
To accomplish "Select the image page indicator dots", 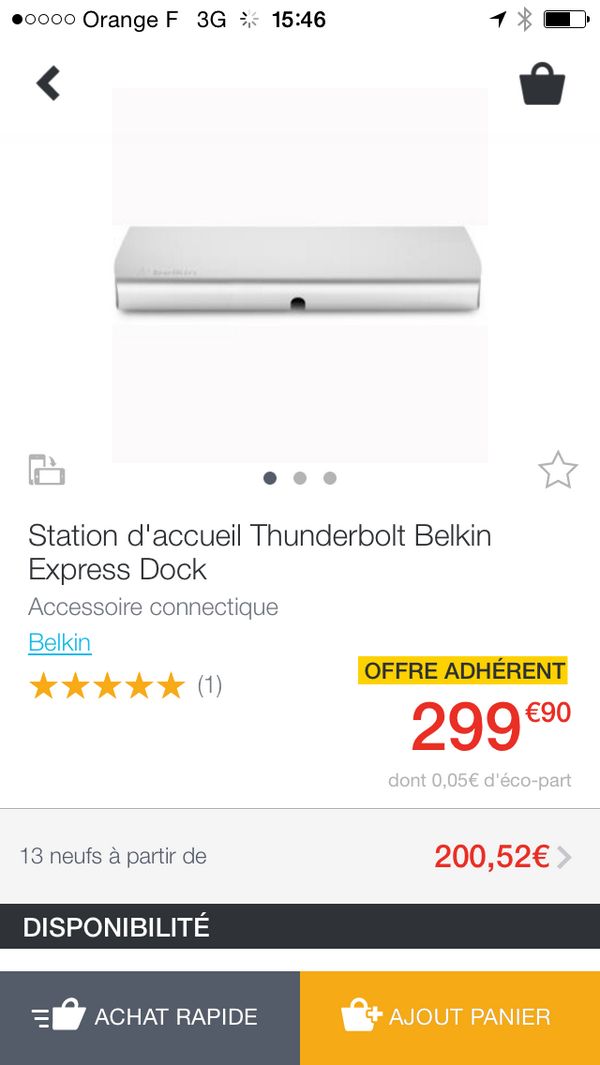I will [x=299, y=478].
